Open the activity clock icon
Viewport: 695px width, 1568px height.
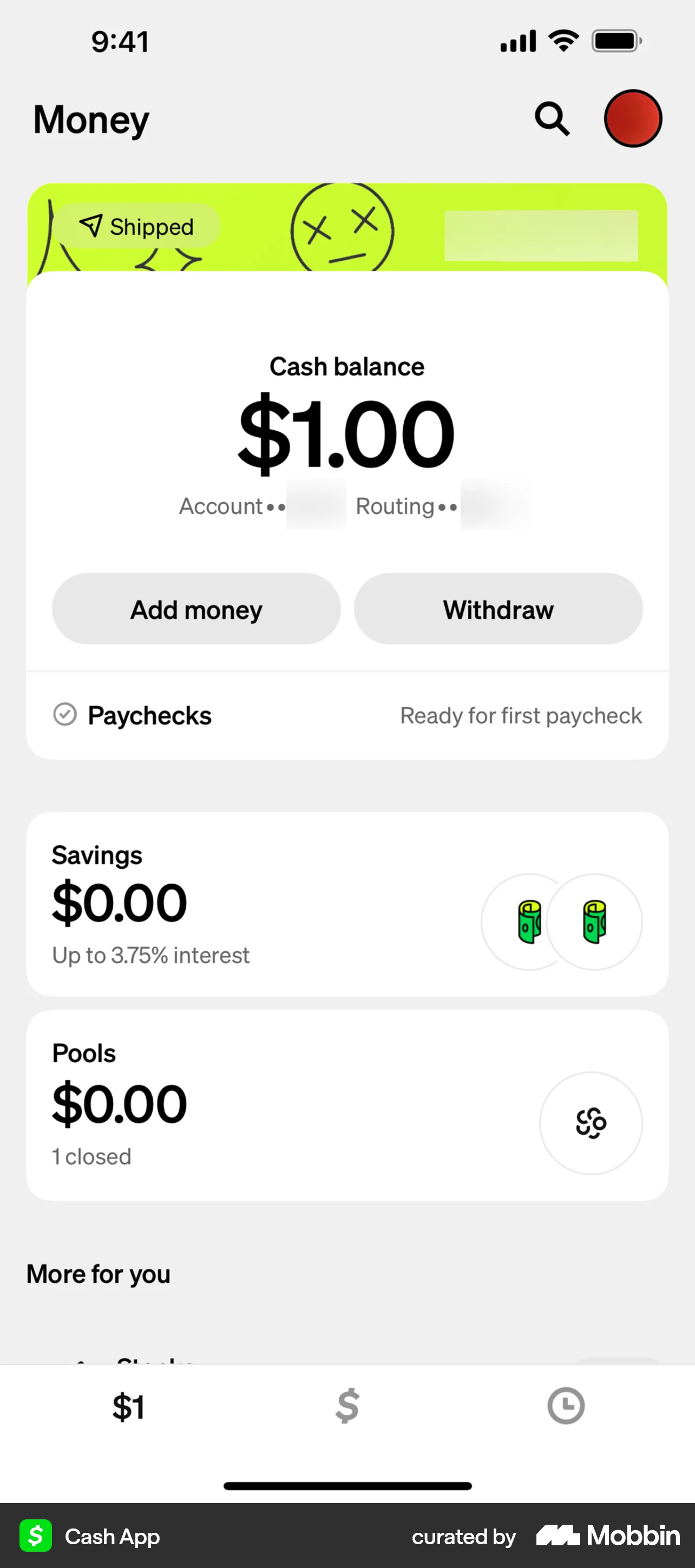(565, 1406)
